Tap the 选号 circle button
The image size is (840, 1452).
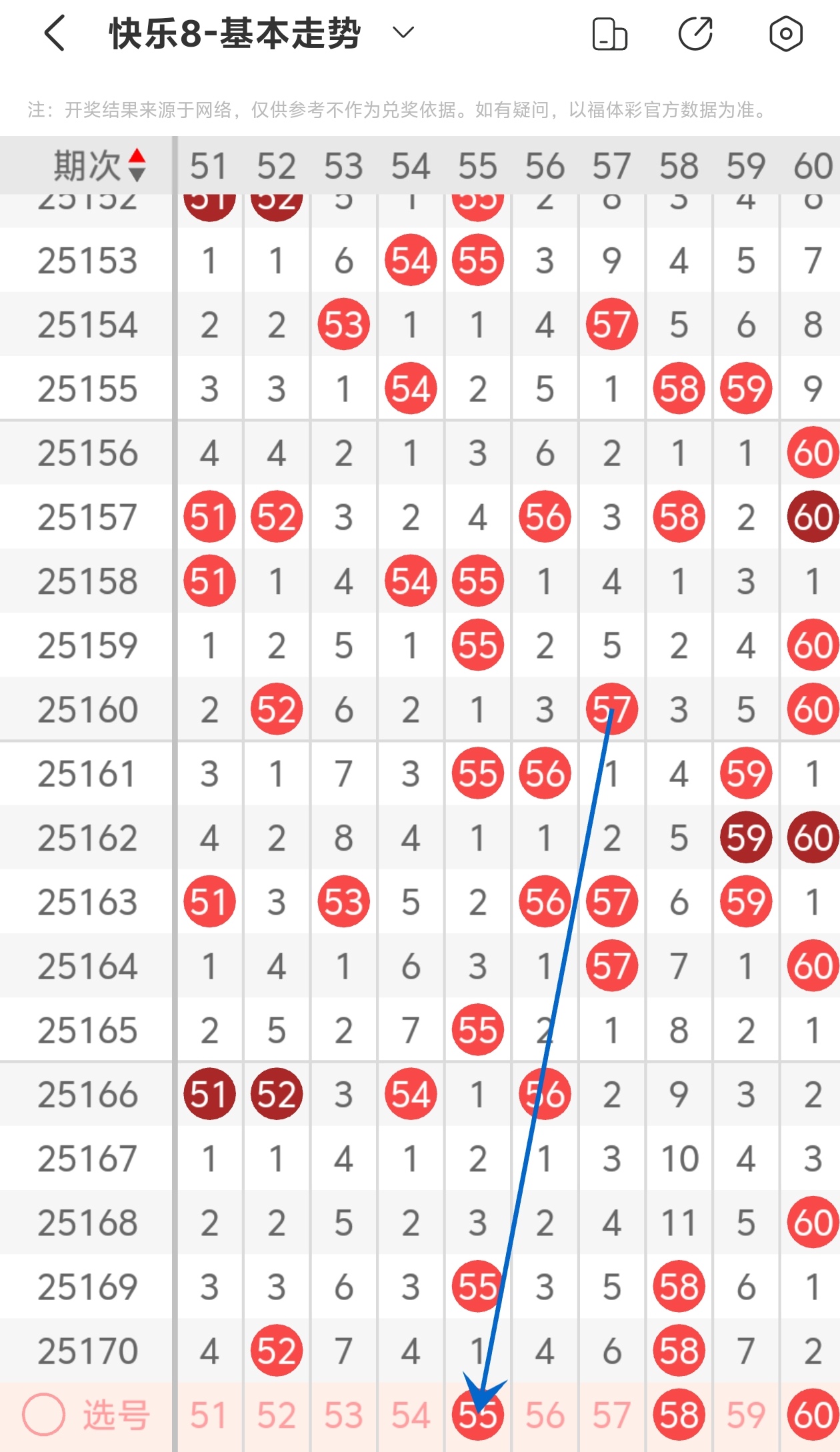tap(44, 1415)
